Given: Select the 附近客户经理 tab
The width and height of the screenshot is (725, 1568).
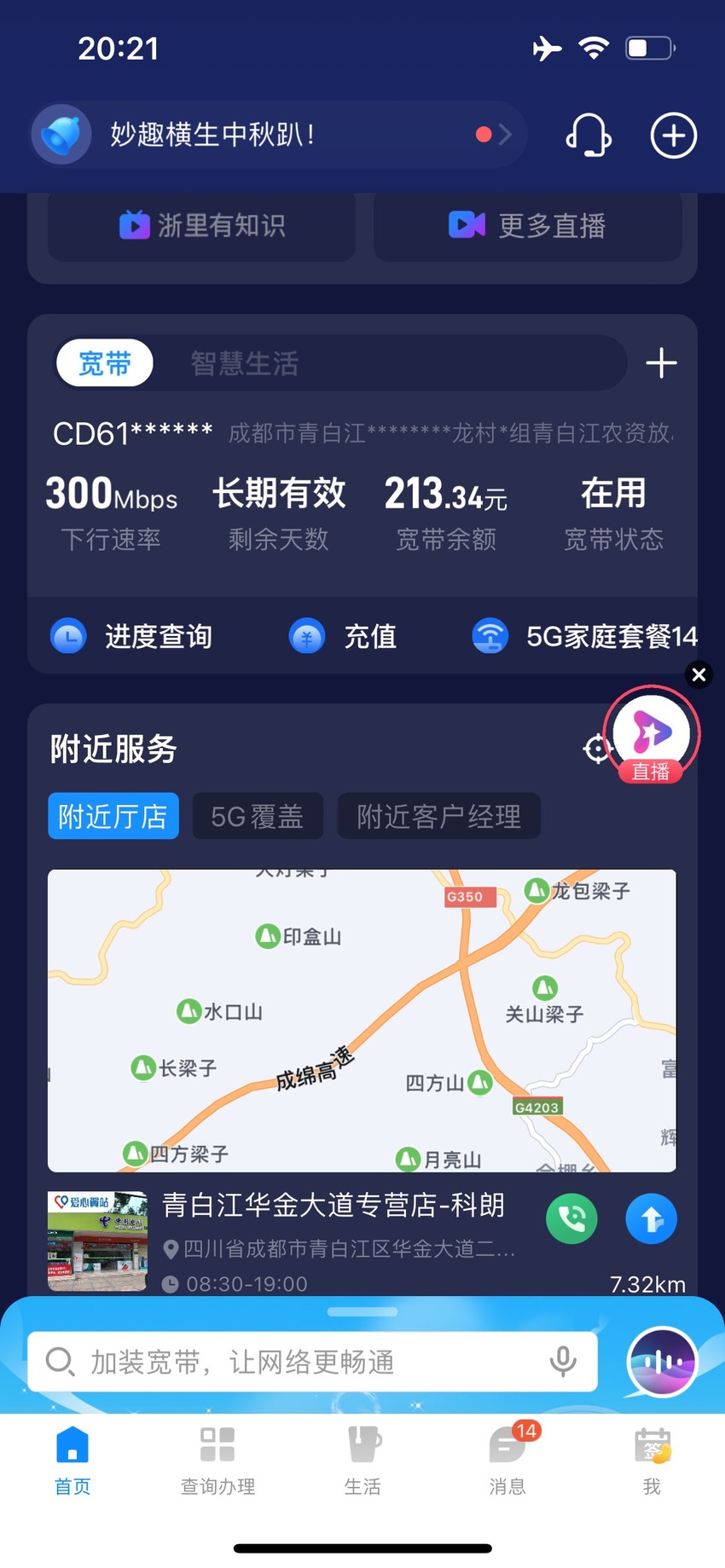Looking at the screenshot, I should 438,816.
